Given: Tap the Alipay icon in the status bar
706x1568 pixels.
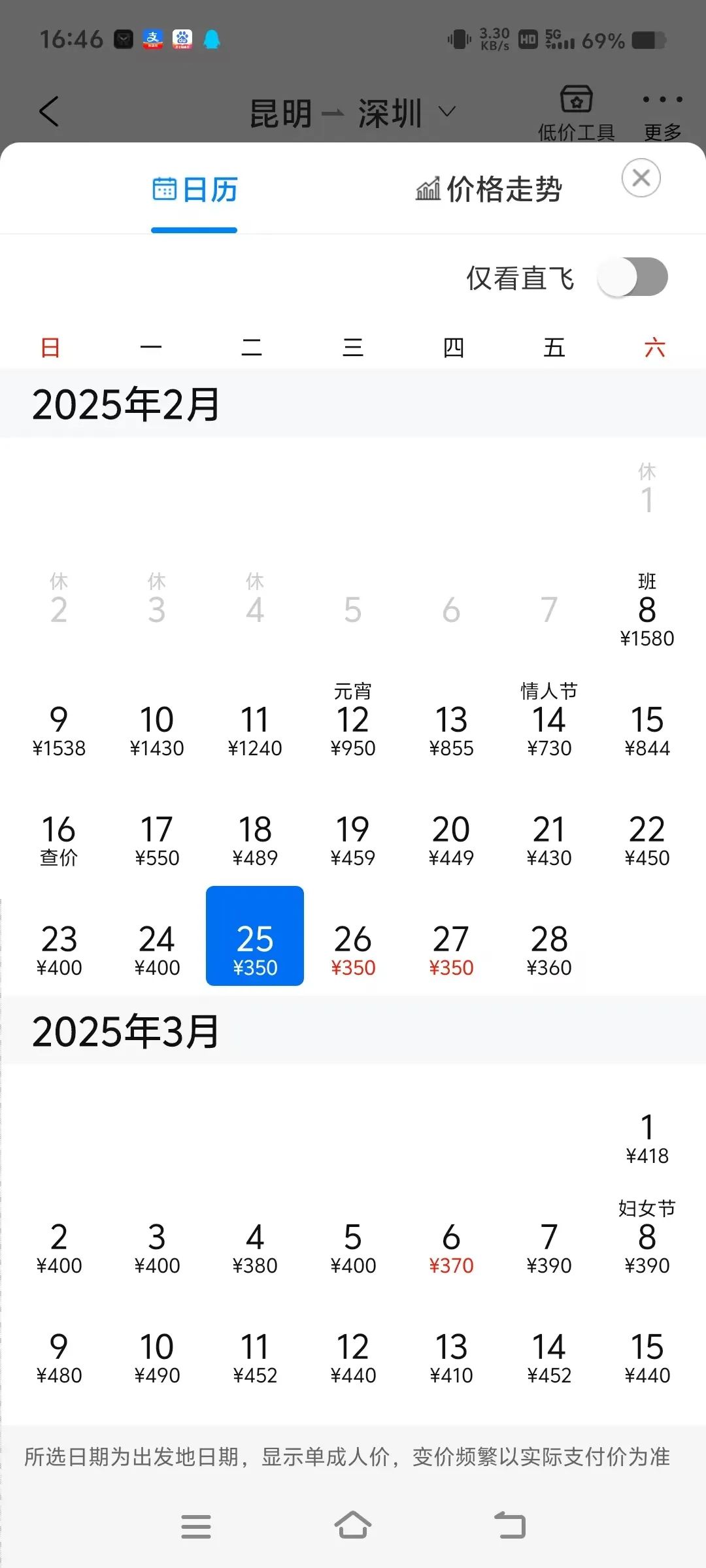Looking at the screenshot, I should point(152,39).
